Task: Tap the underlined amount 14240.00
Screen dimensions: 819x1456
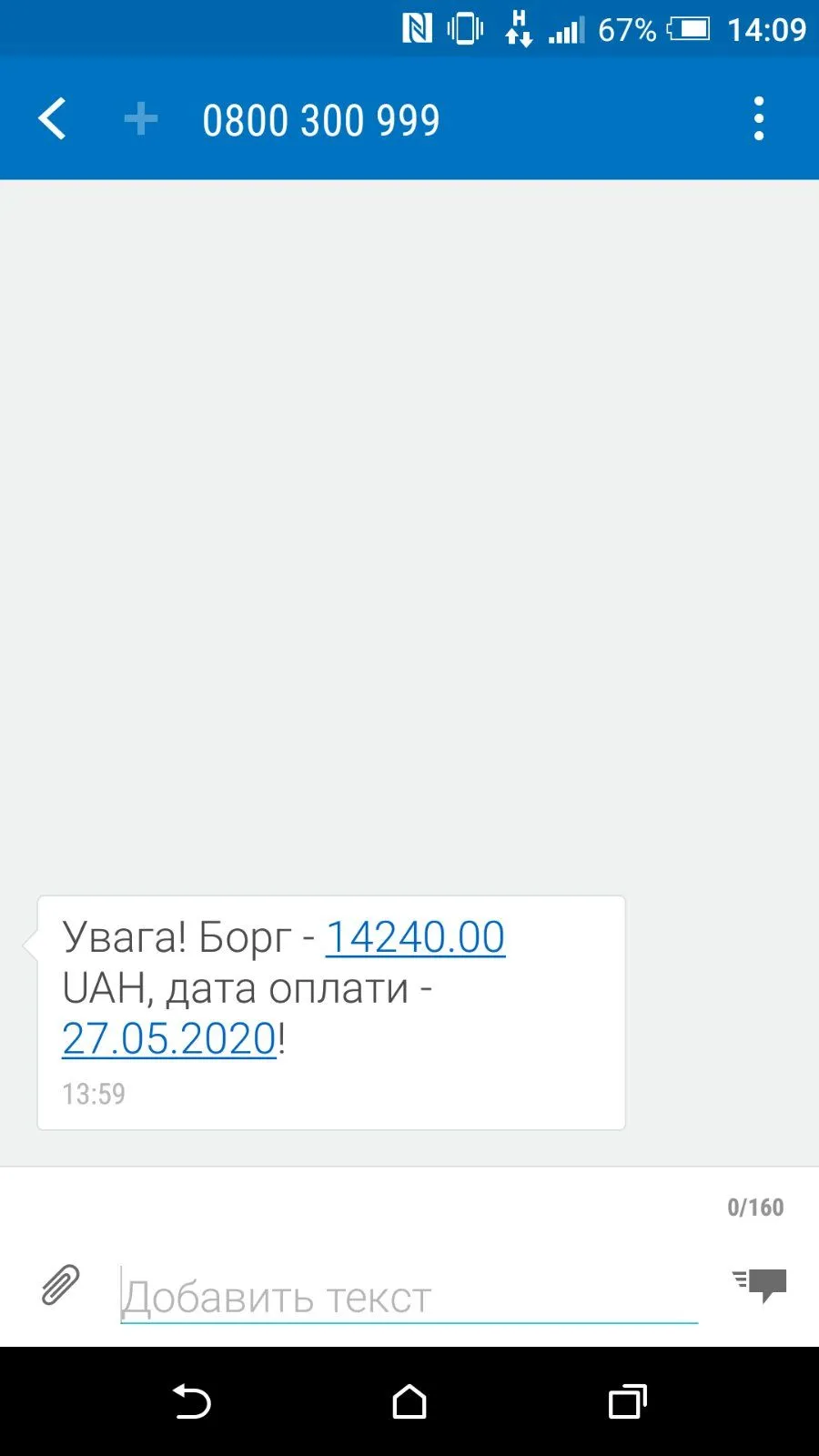Action: pyautogui.click(x=415, y=937)
